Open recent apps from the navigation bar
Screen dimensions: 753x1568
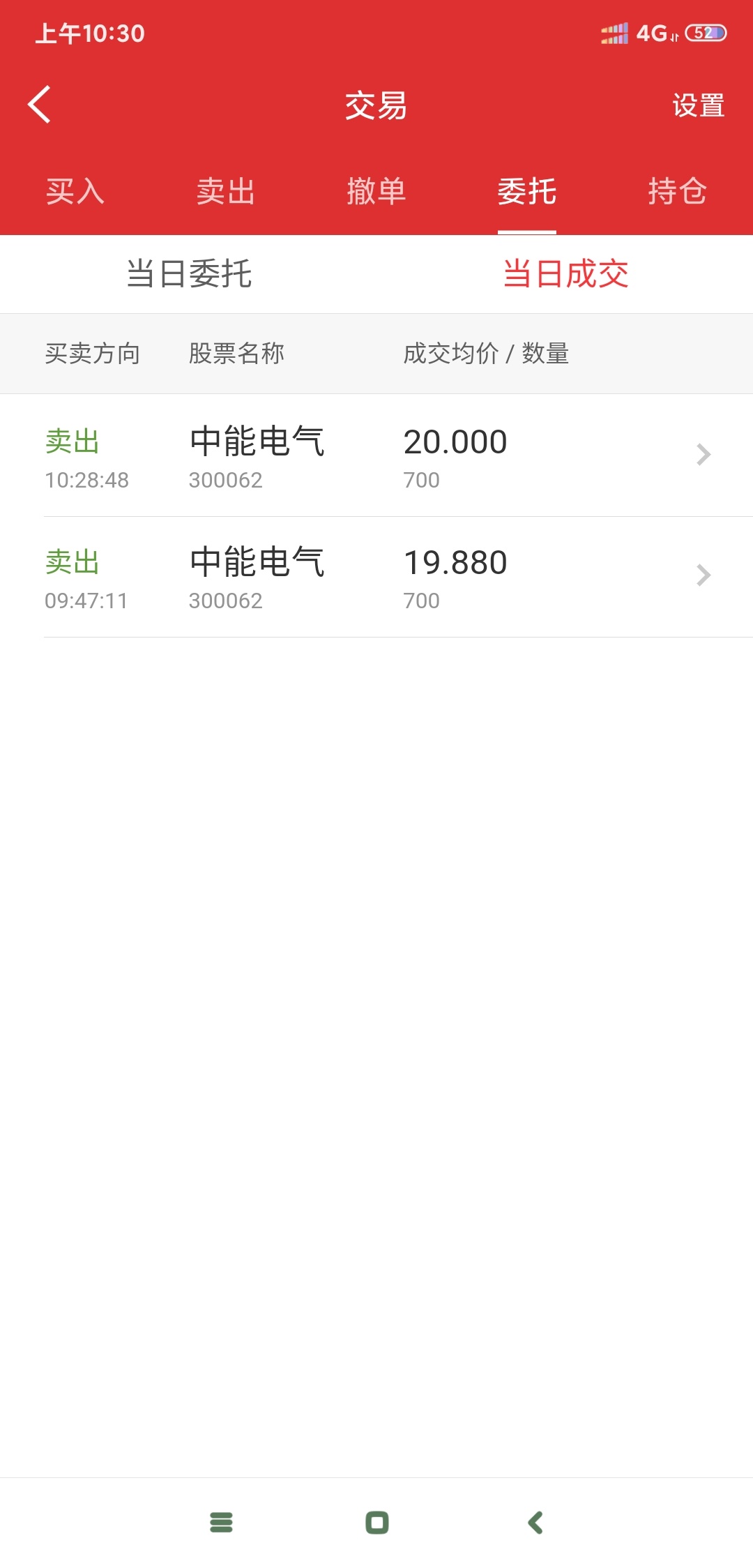221,1523
